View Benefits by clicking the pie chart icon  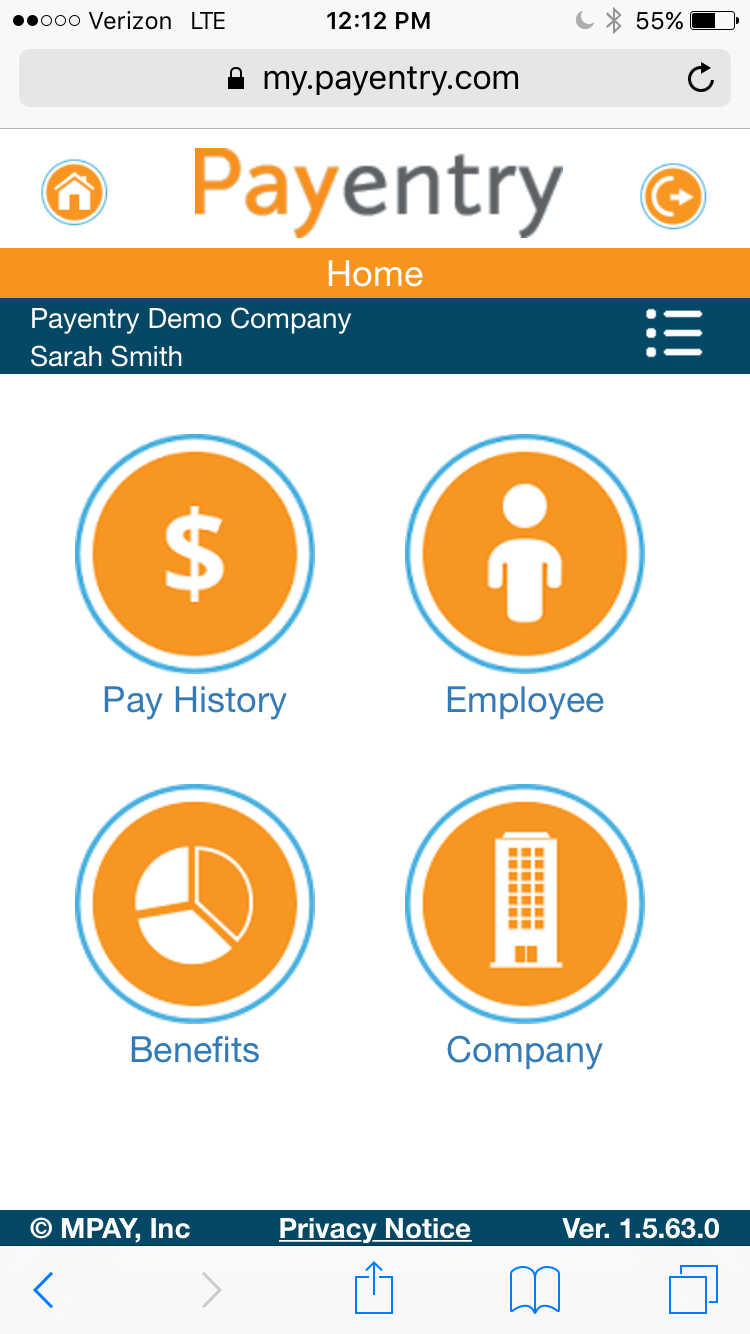click(195, 903)
